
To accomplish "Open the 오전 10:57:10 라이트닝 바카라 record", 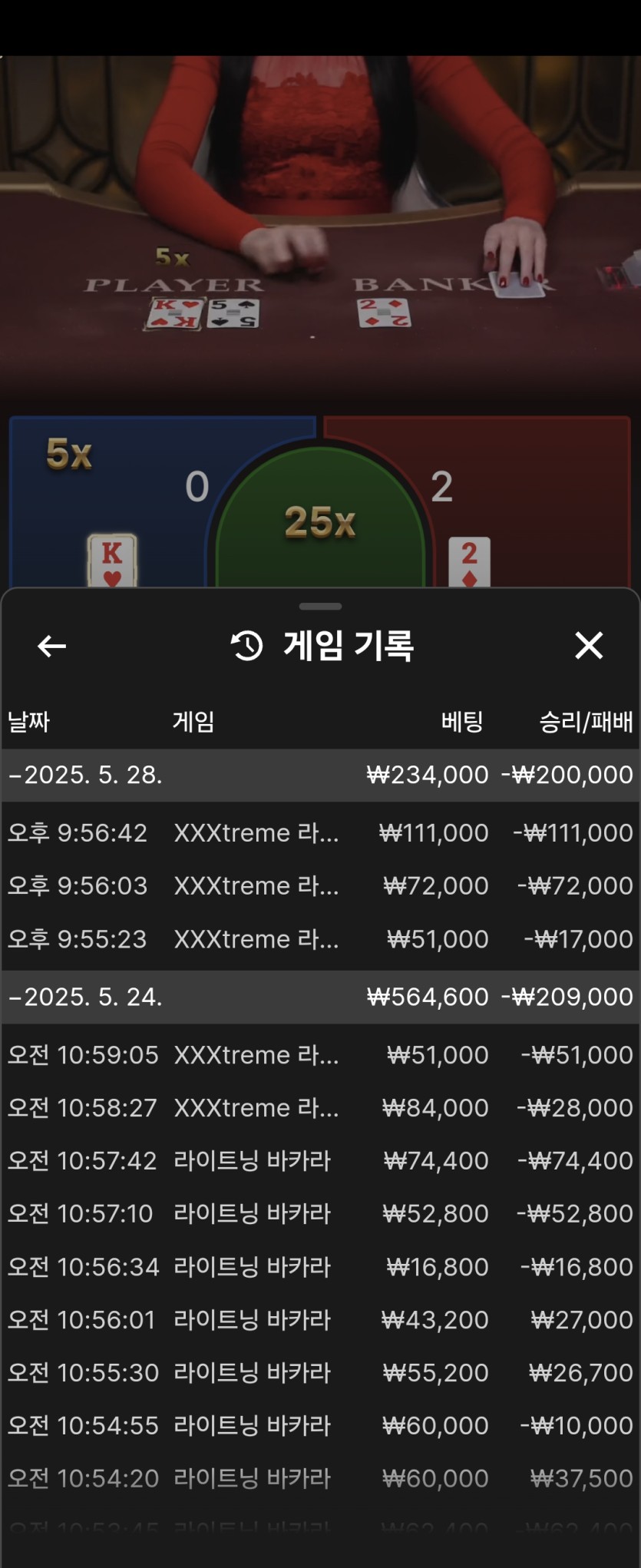I will [320, 1213].
